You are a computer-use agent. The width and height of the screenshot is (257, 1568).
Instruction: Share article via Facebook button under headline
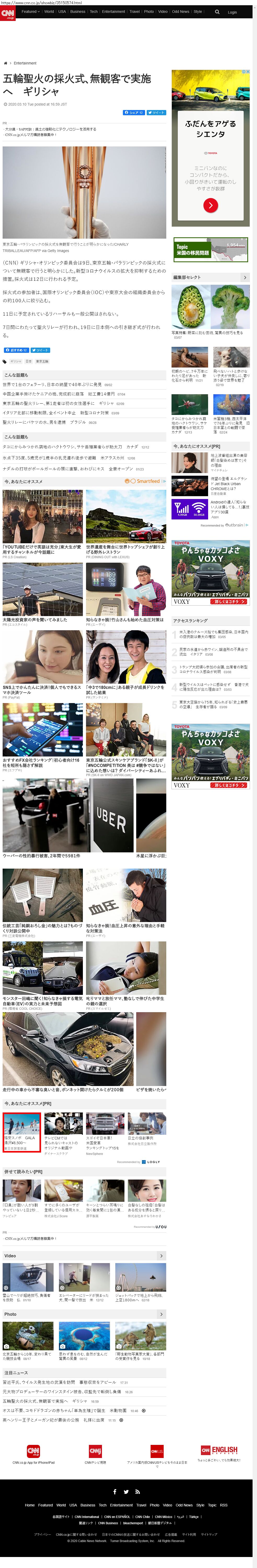[134, 113]
